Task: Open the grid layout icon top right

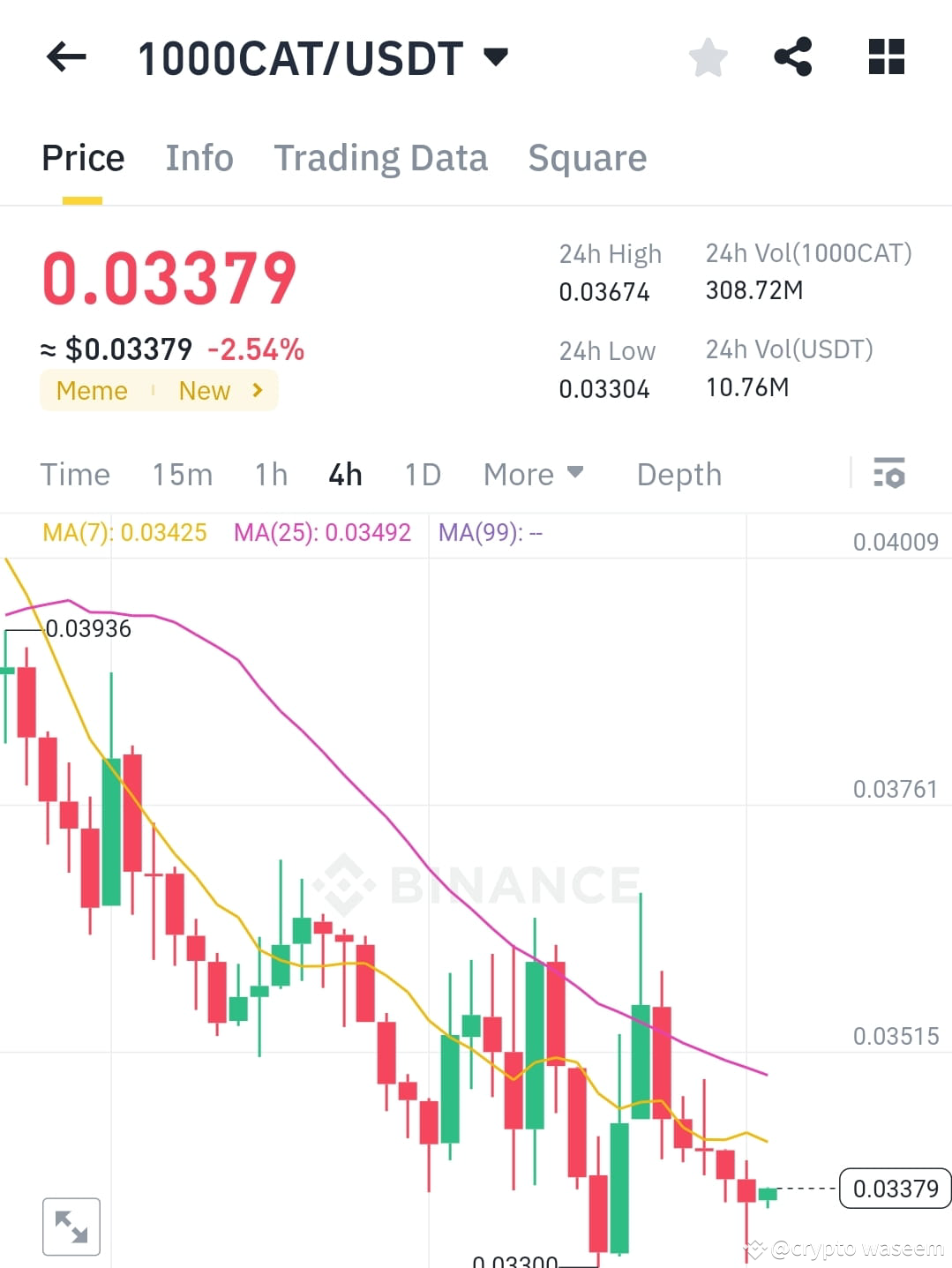Action: click(886, 56)
